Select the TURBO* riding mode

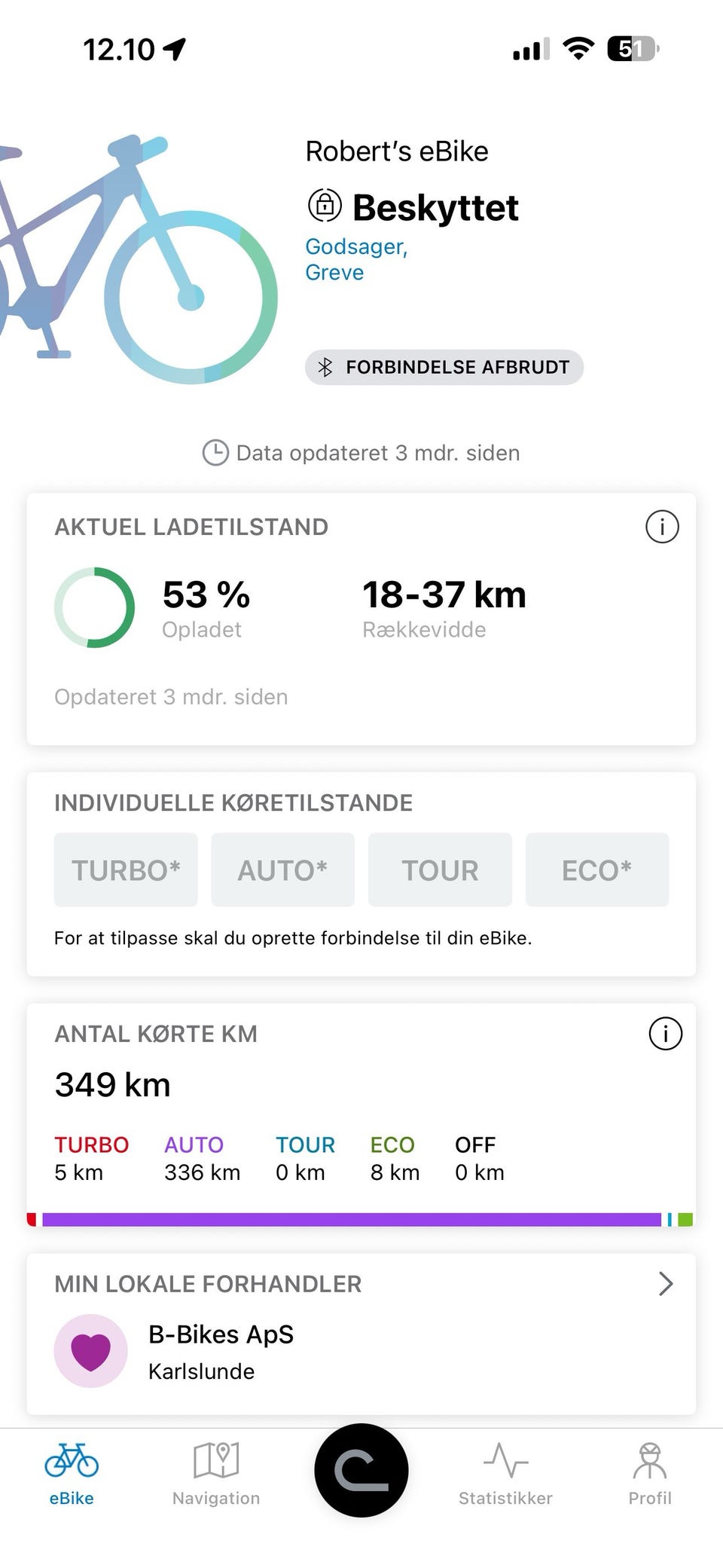(126, 870)
